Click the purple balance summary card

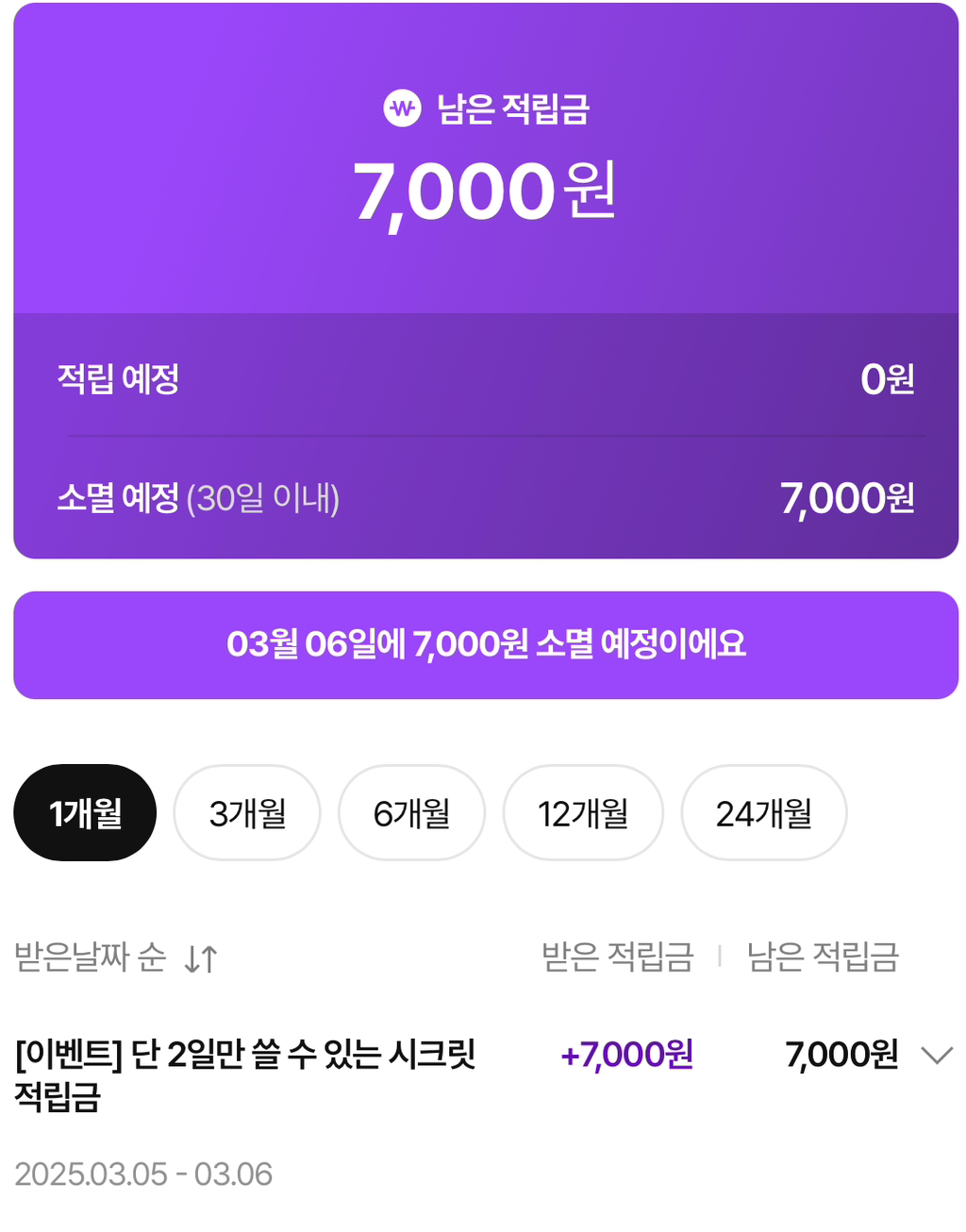coord(483,283)
